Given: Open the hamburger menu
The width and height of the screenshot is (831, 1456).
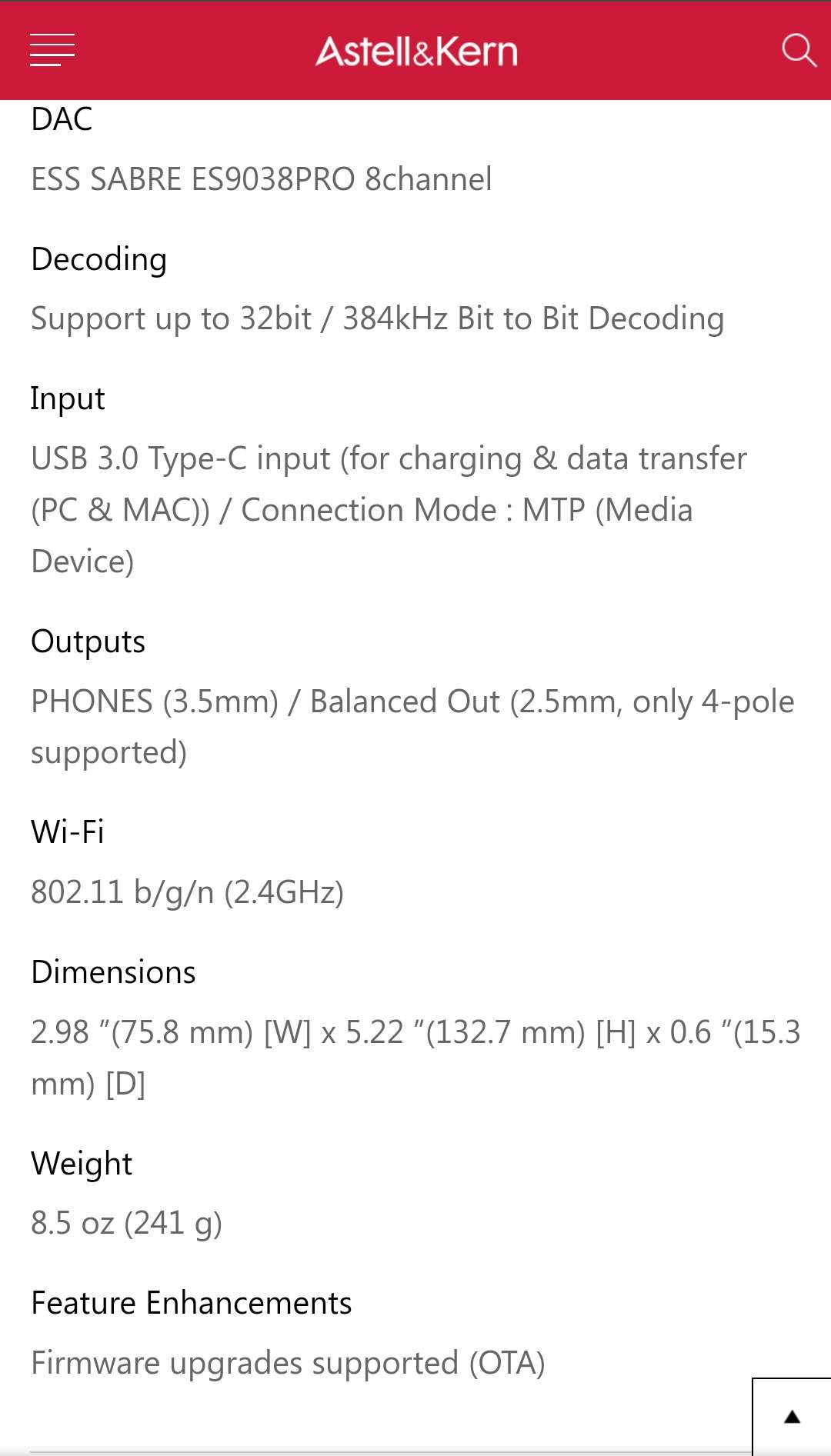Looking at the screenshot, I should point(52,50).
